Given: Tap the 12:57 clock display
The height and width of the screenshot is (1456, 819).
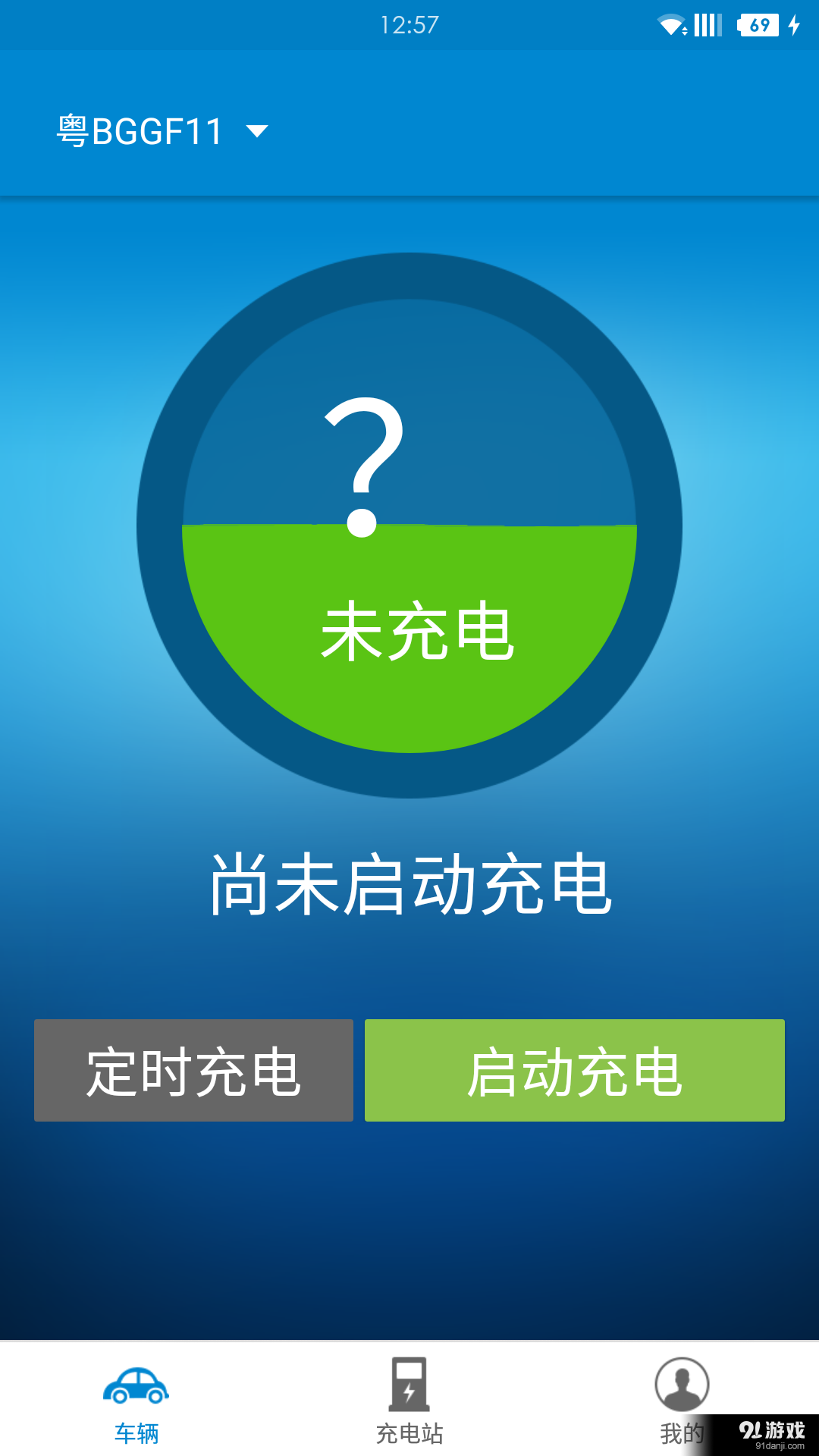Looking at the screenshot, I should [409, 25].
